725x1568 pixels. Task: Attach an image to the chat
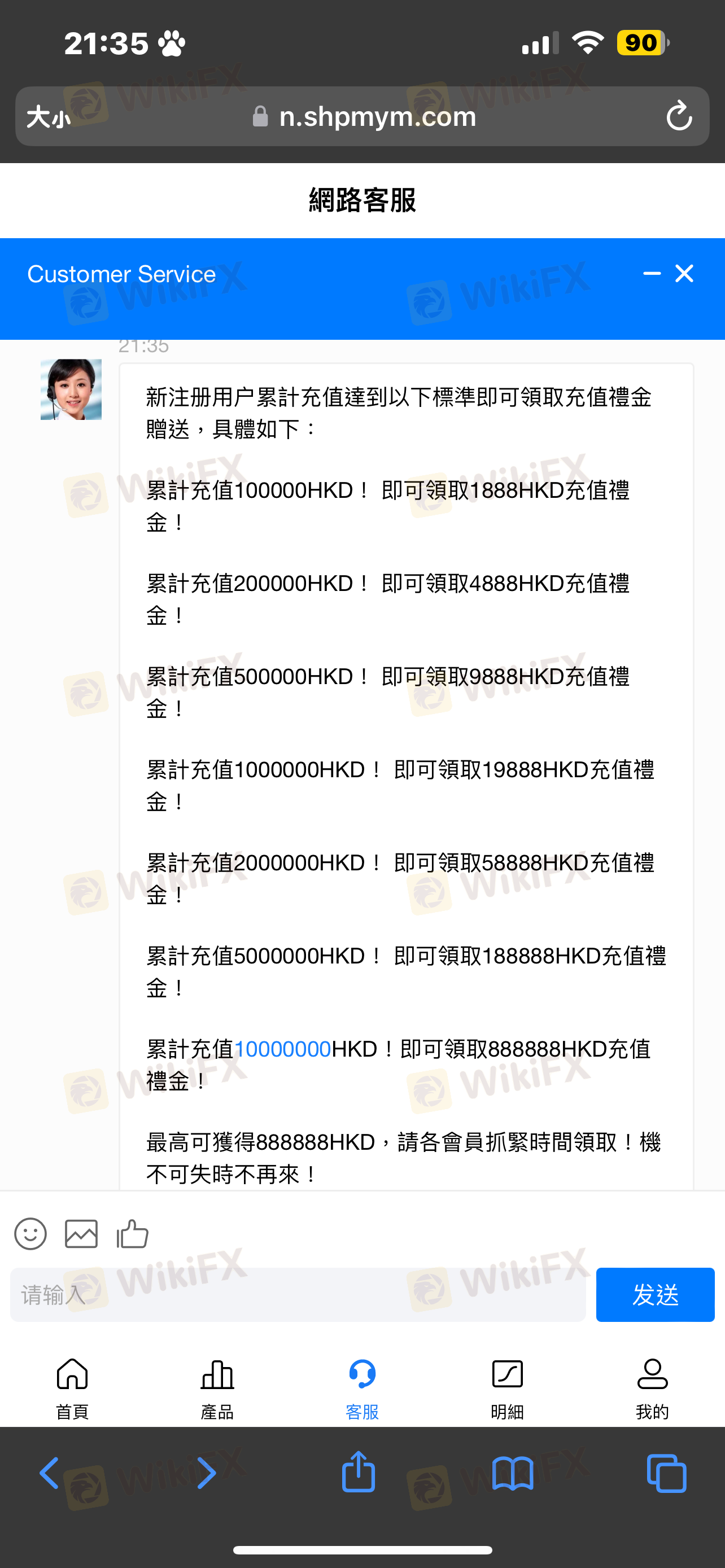point(81,1234)
